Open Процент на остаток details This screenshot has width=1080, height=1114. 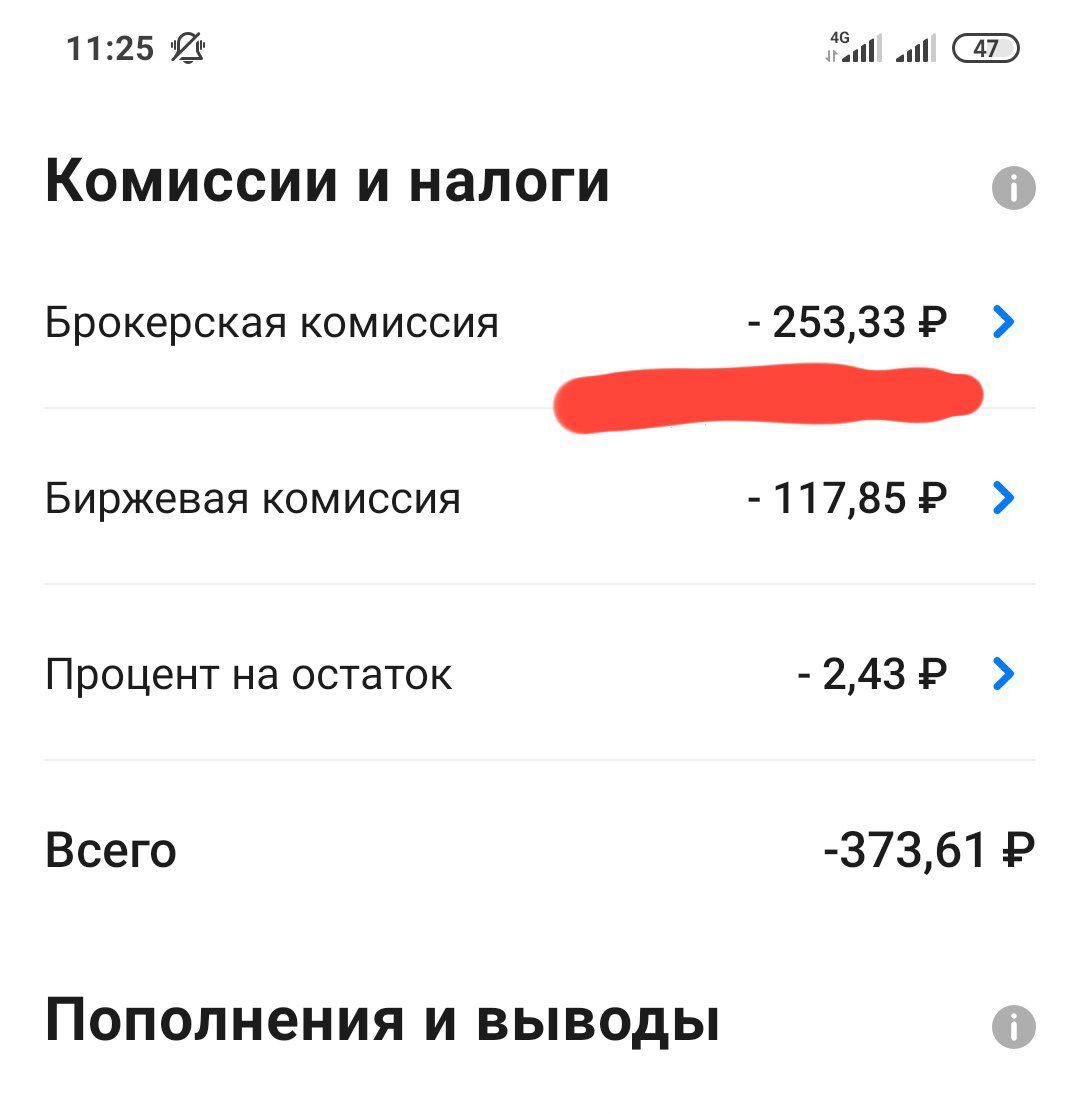(1003, 674)
